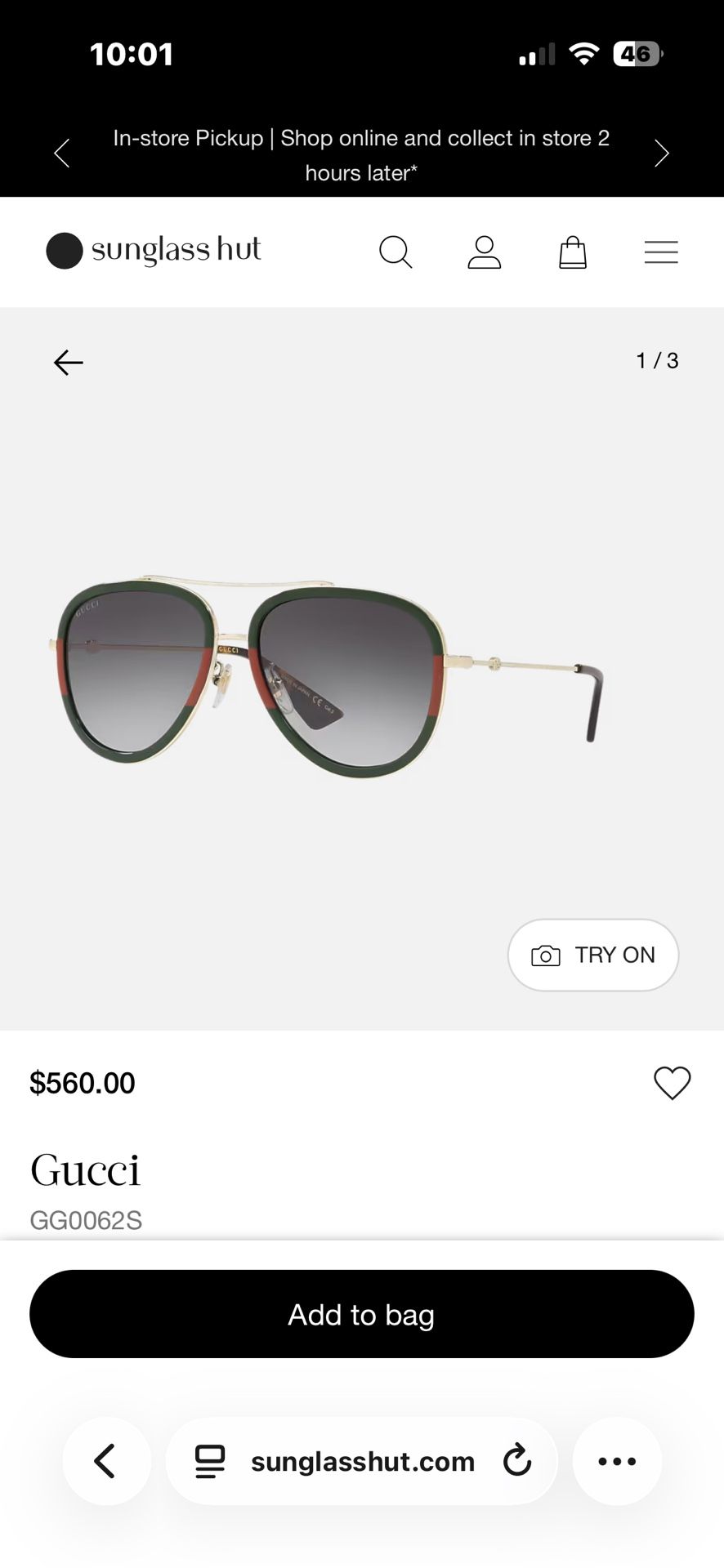Tap the Wi-Fi indicator in status bar

pos(583,53)
